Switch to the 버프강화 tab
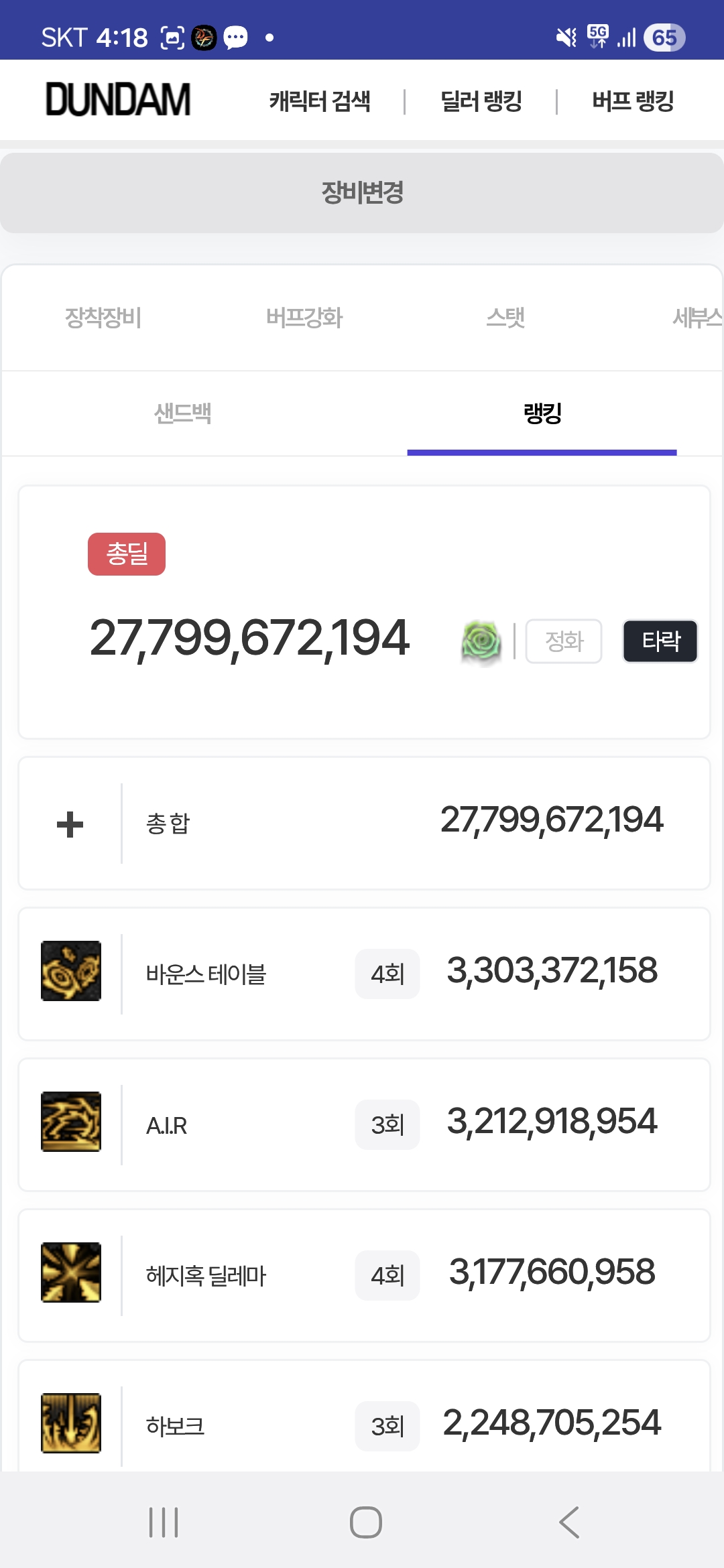724x1568 pixels. [x=304, y=318]
